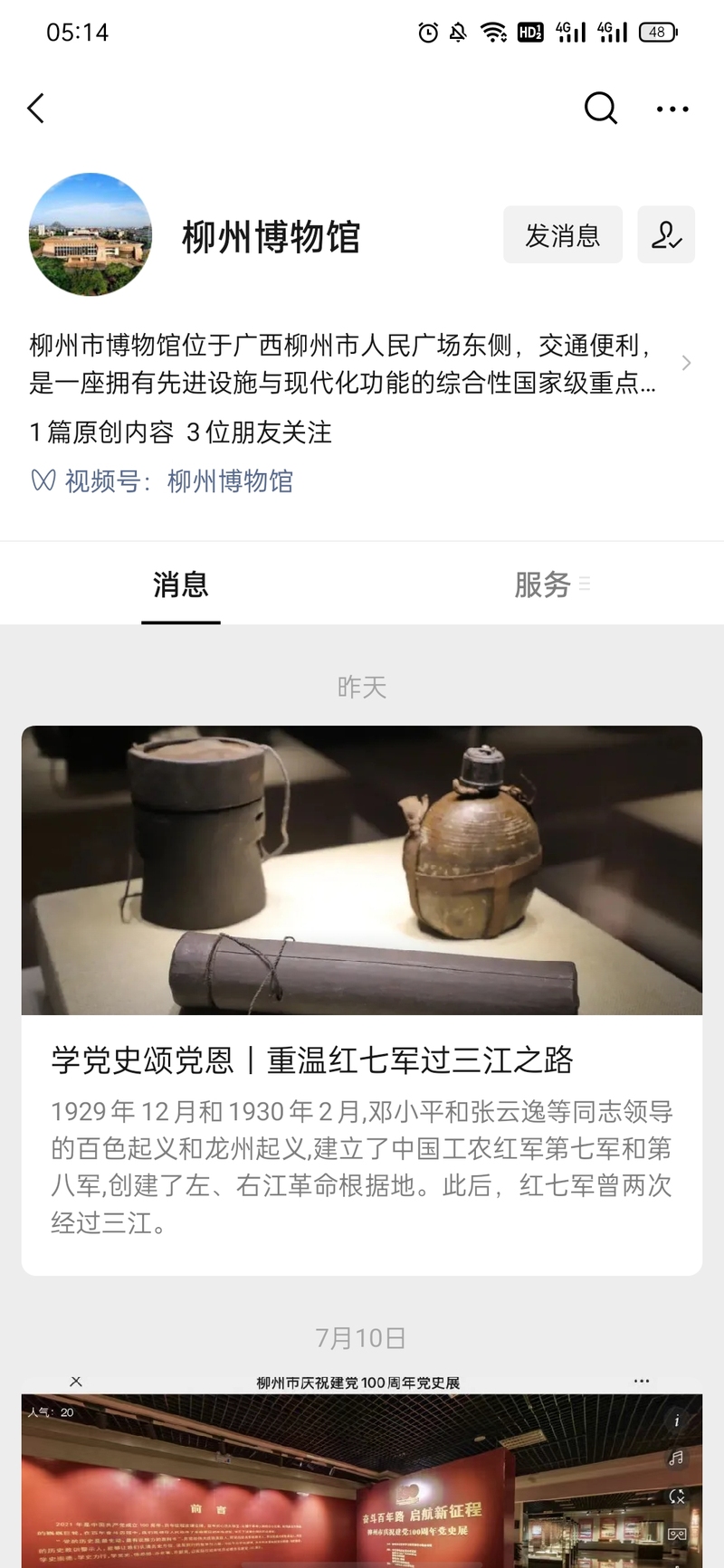Open the three-dot overflow menu

coord(672,109)
